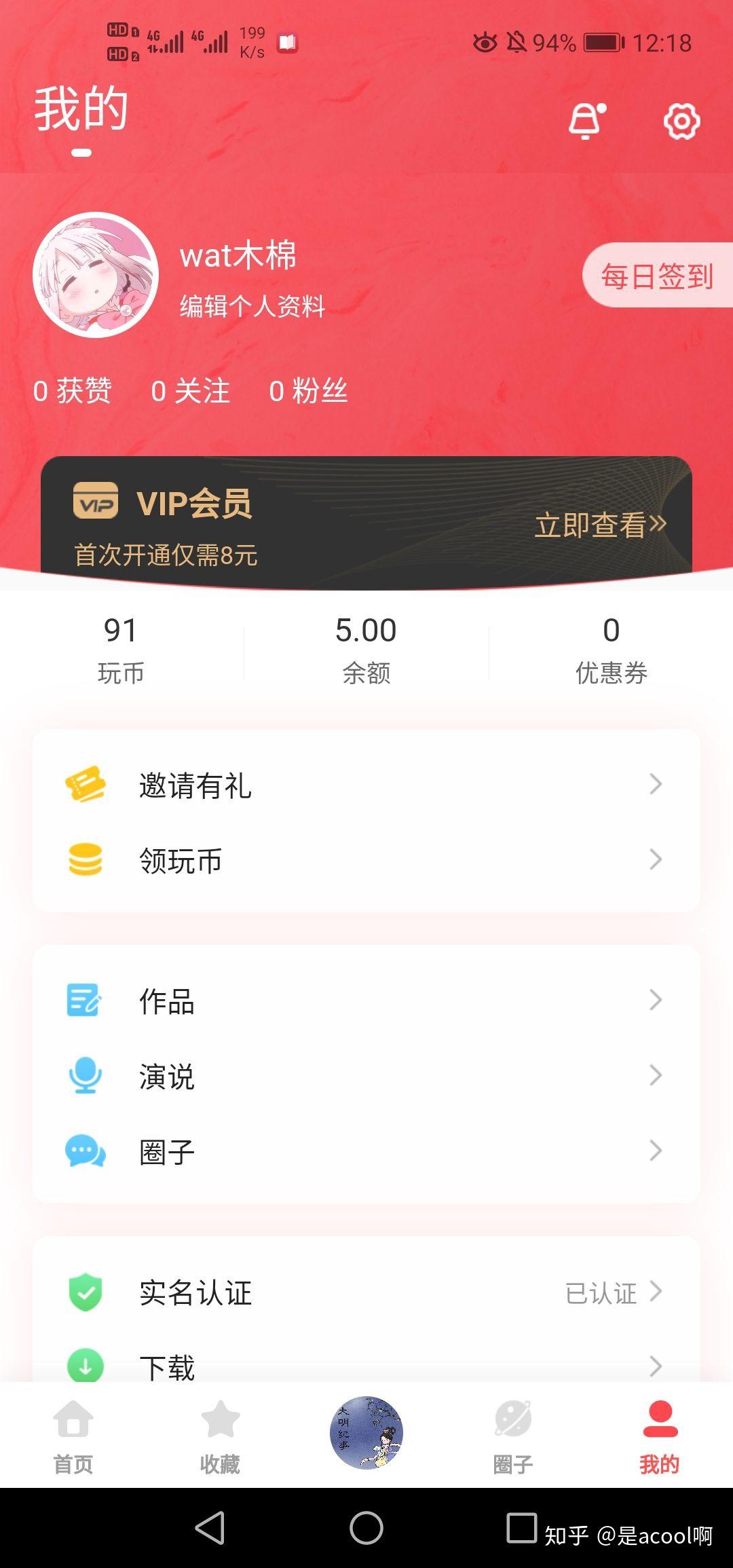Open the 圈子 row in the list
Viewport: 733px width, 1568px height.
coord(366,1151)
